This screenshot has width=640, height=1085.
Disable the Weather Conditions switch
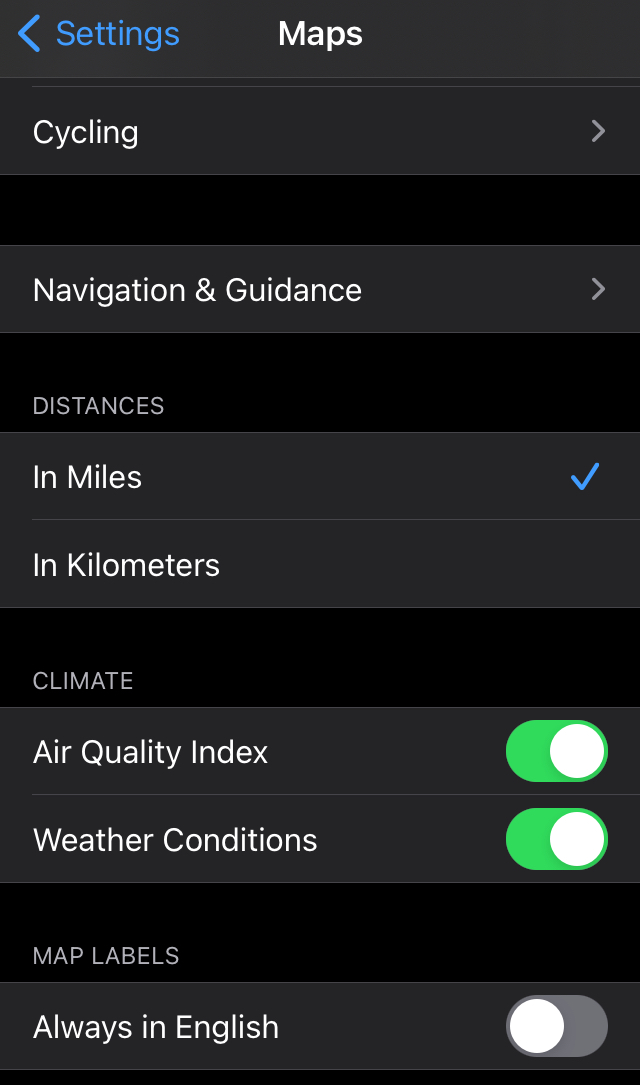point(556,840)
